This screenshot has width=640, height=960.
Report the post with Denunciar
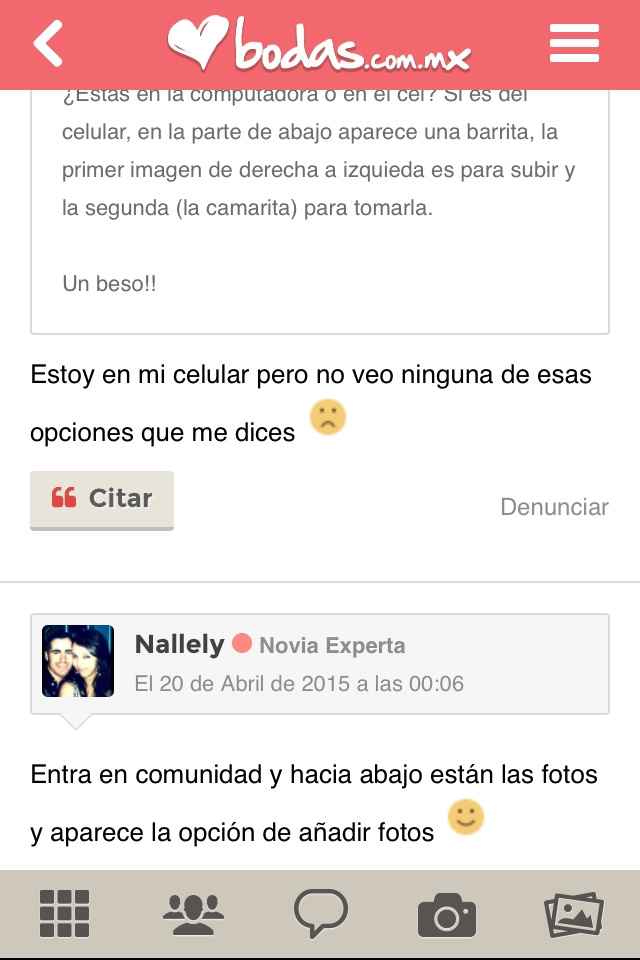[x=554, y=507]
